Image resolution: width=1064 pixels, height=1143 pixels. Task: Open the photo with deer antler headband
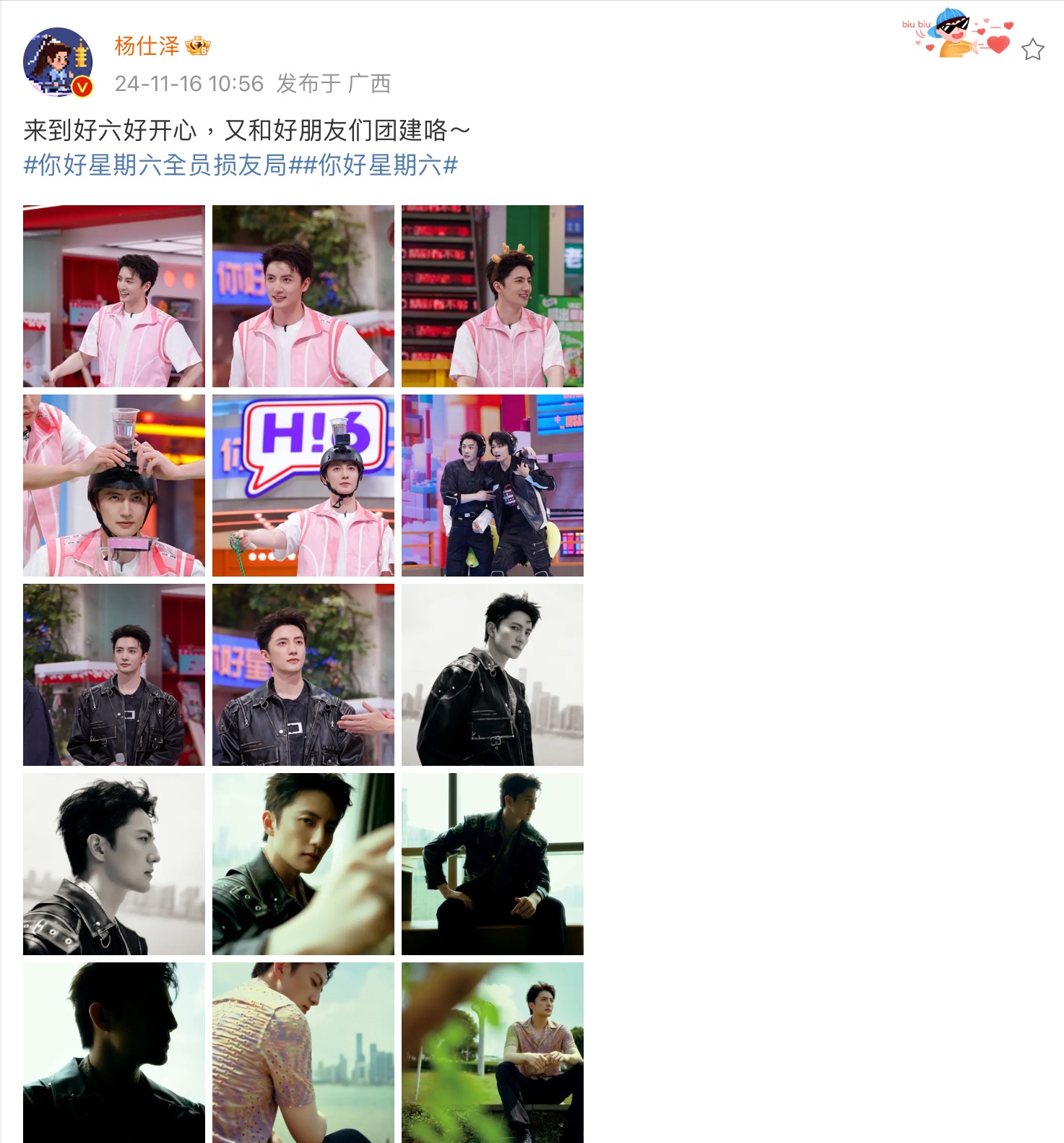click(493, 296)
